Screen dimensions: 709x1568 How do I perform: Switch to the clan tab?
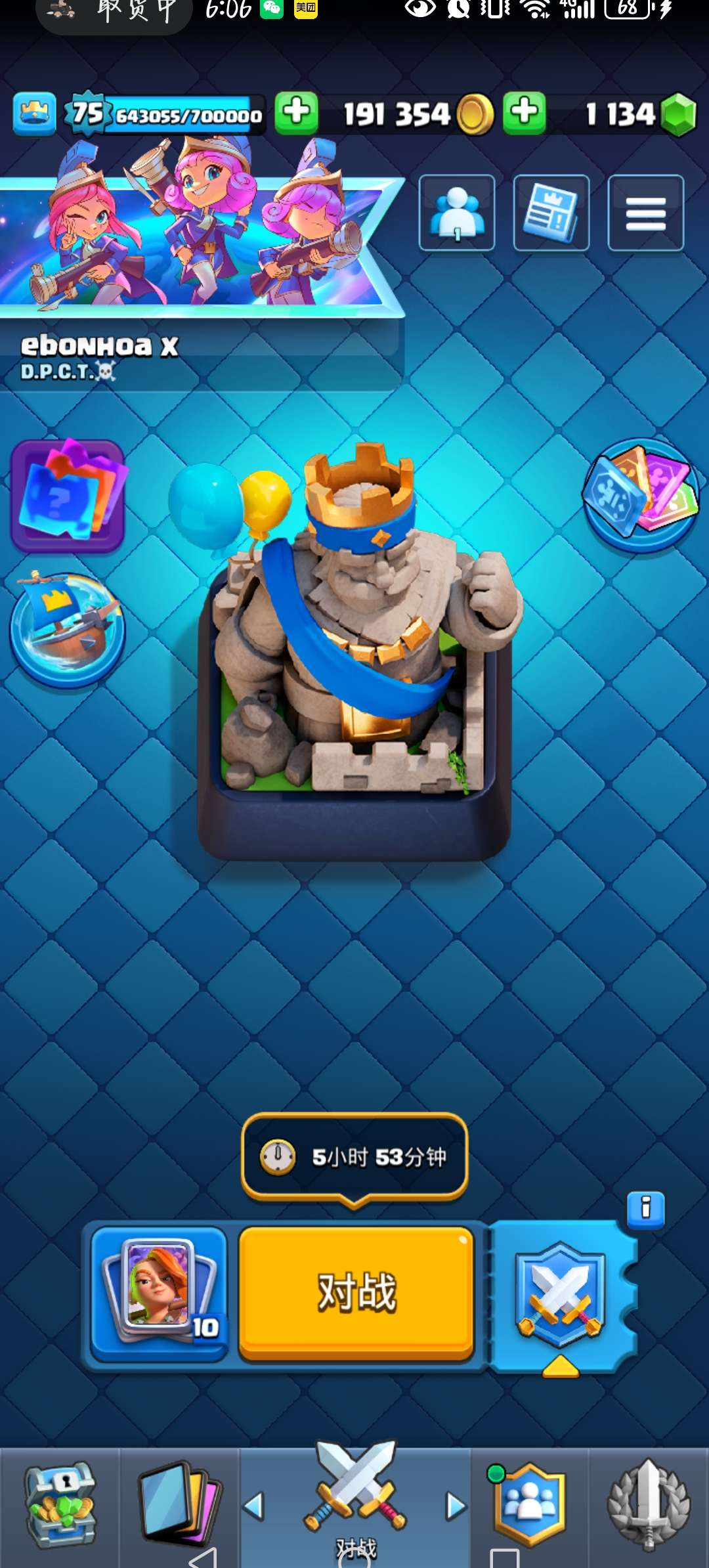[529, 1505]
